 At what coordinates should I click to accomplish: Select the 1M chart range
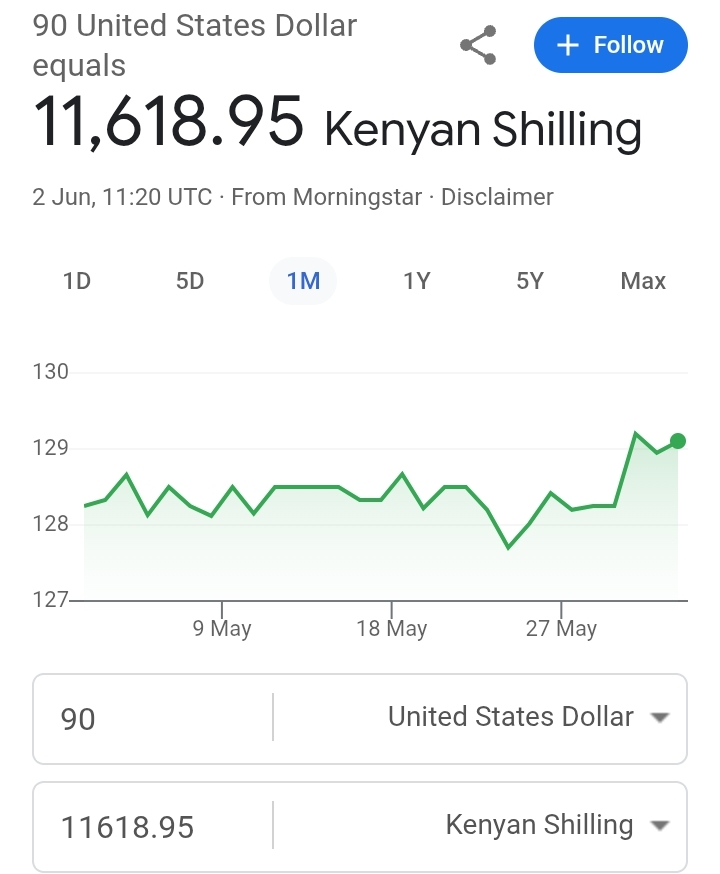click(303, 281)
